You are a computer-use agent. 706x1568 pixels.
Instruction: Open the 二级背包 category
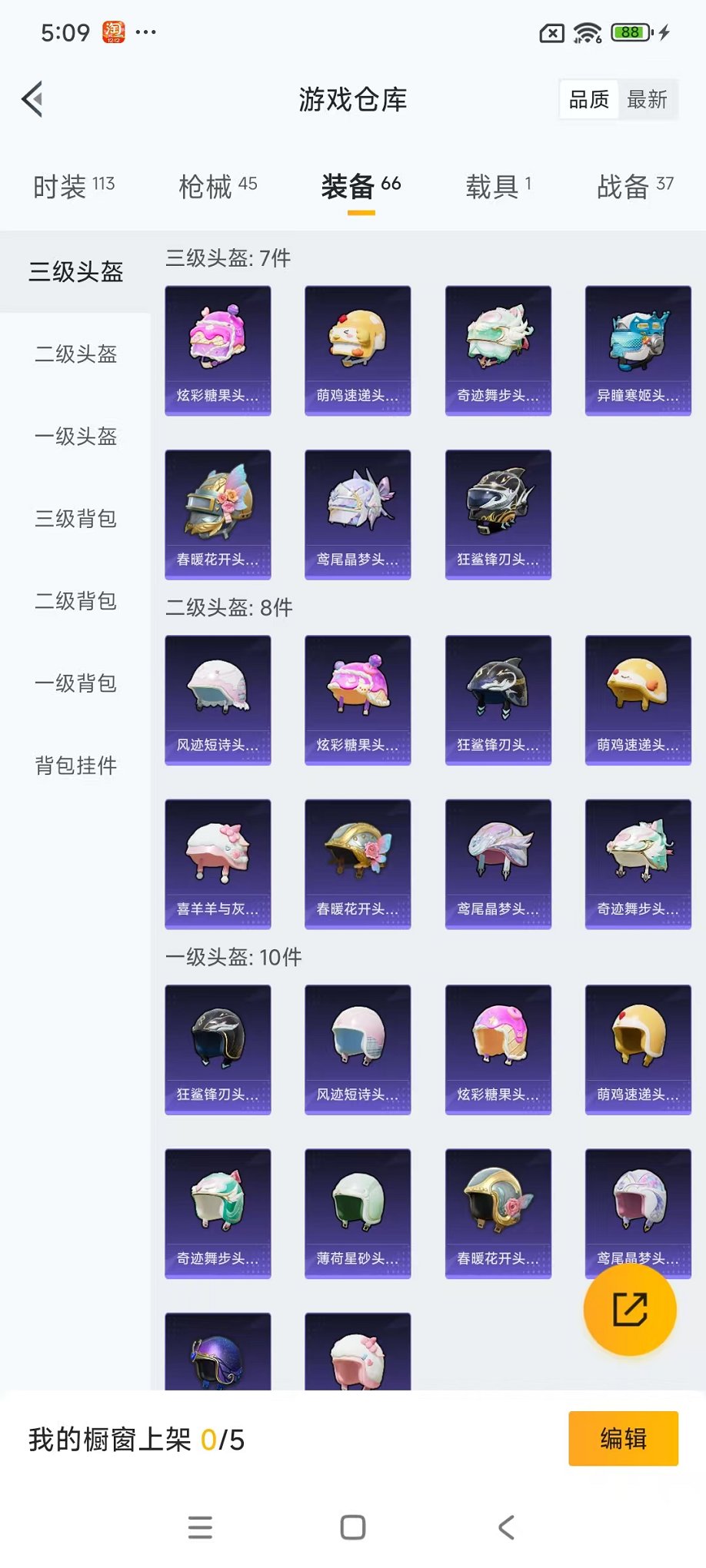coord(75,601)
